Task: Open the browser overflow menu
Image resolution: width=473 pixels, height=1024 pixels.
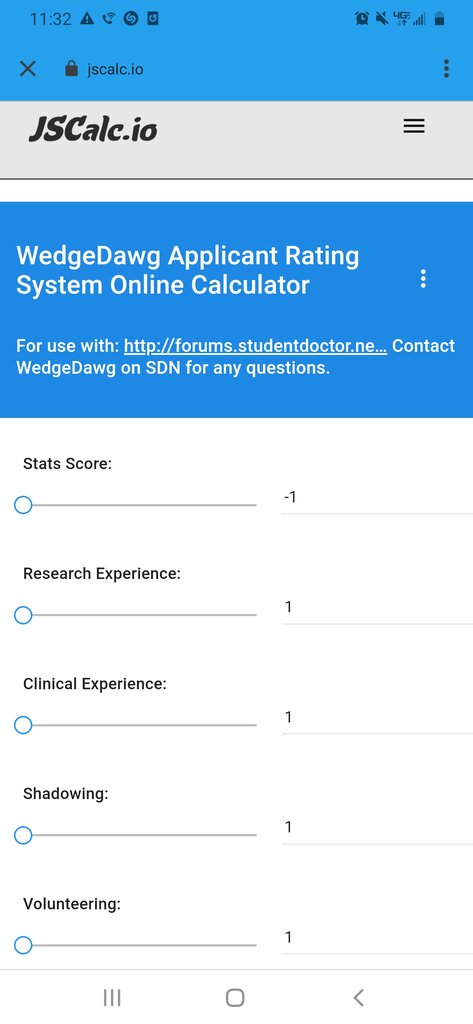Action: click(446, 69)
